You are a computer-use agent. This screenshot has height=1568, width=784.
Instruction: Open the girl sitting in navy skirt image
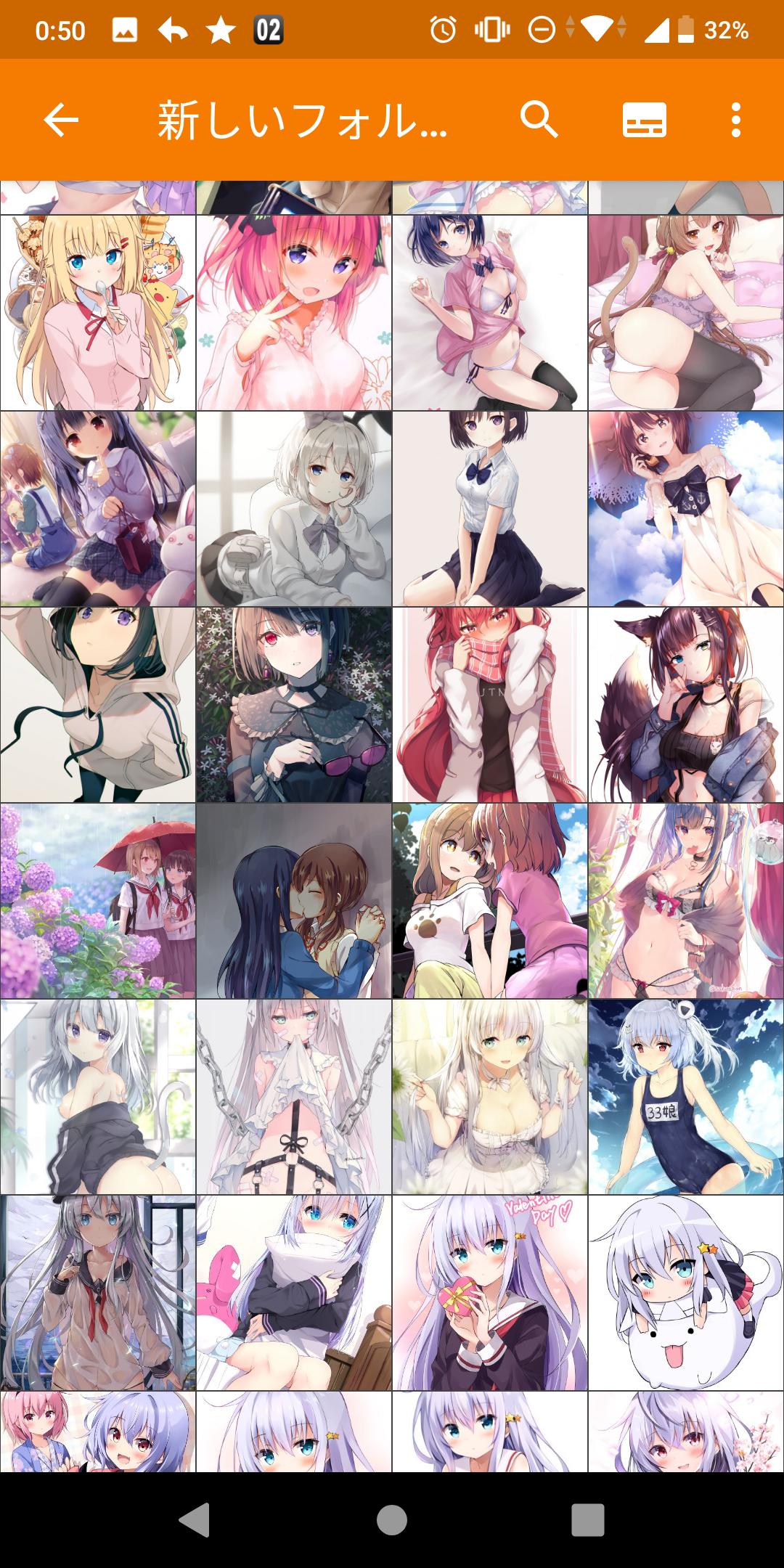tap(490, 509)
